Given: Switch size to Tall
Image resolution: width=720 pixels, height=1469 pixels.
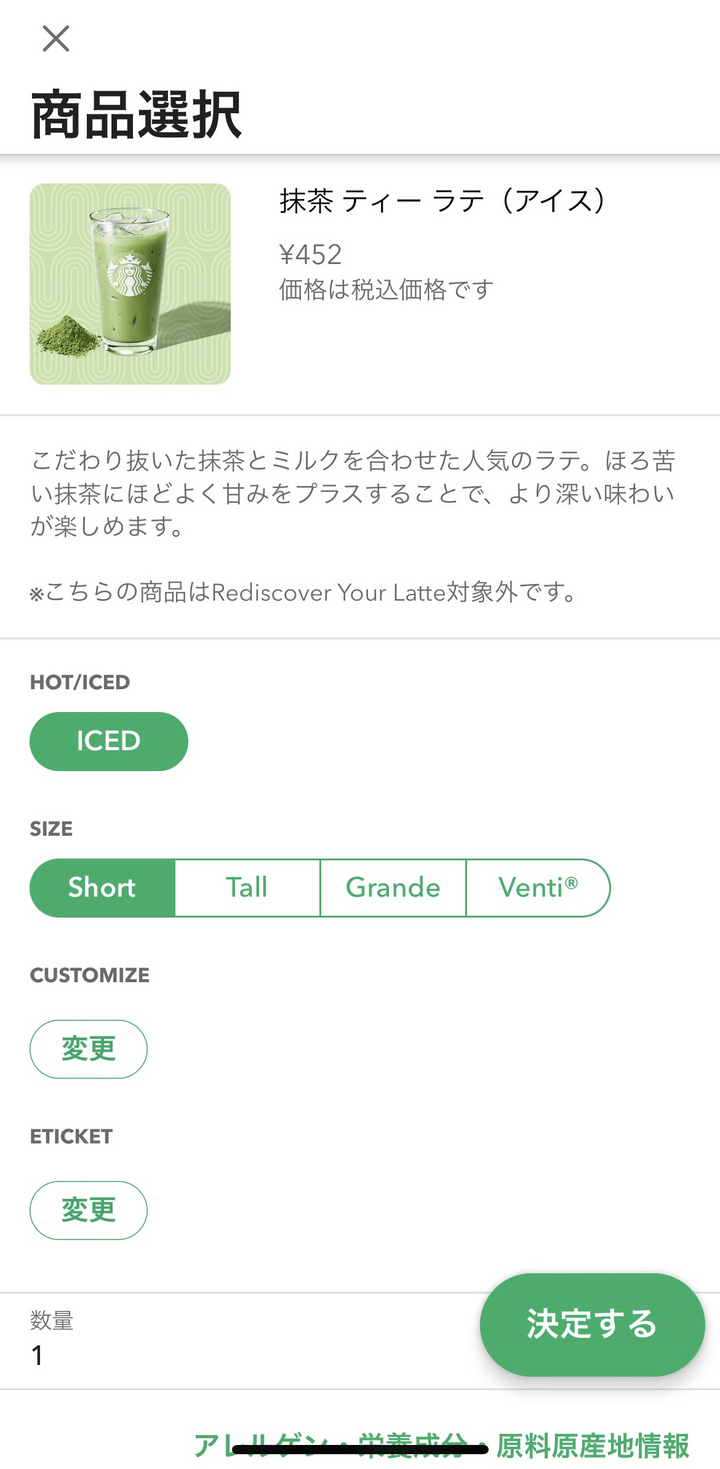Looking at the screenshot, I should click(x=247, y=888).
